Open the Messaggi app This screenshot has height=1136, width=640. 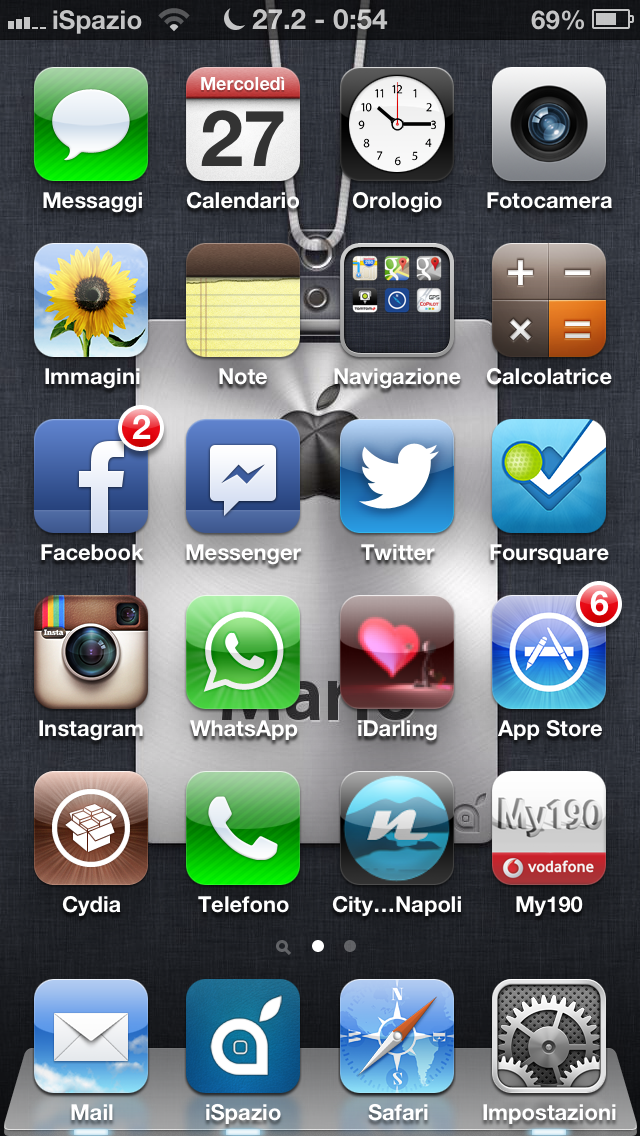(x=91, y=124)
